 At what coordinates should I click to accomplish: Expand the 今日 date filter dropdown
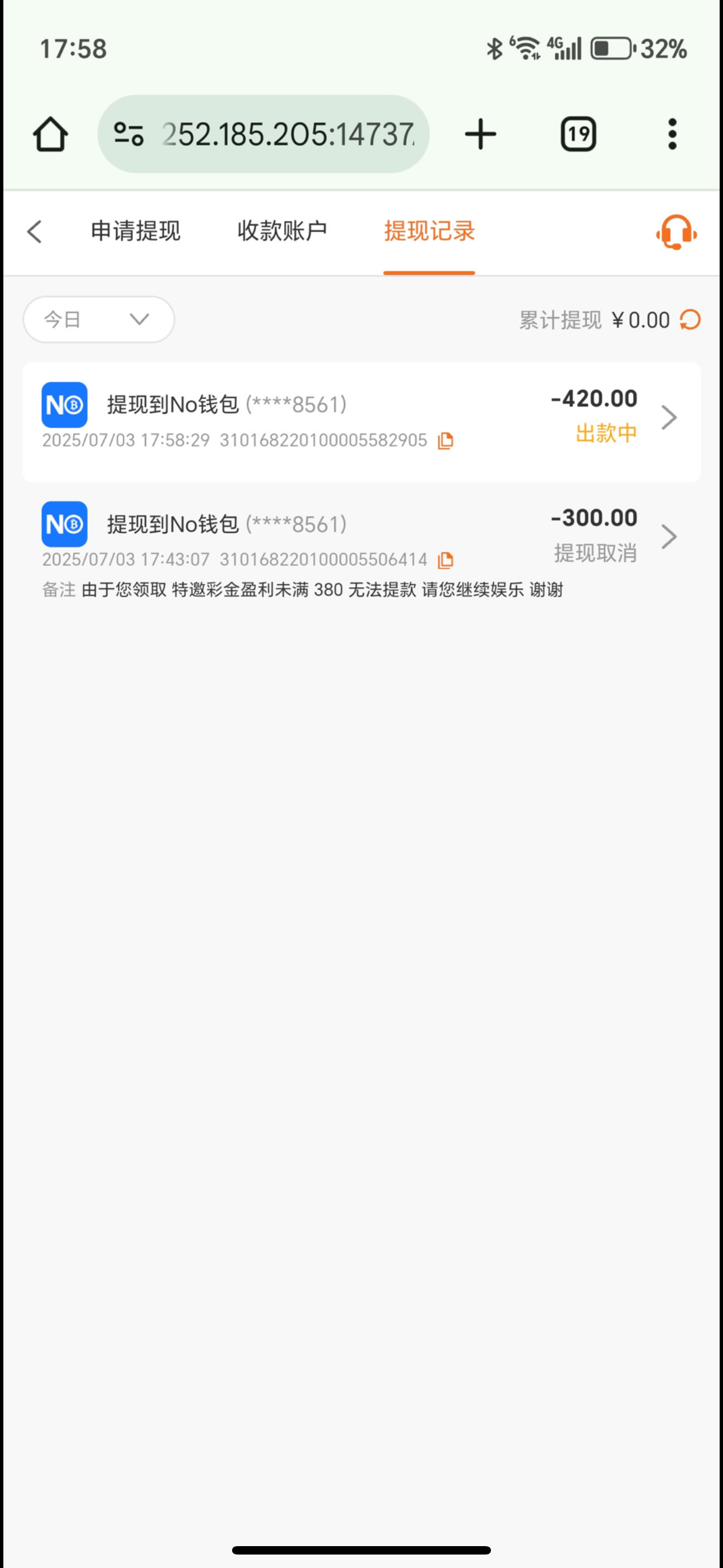click(99, 320)
